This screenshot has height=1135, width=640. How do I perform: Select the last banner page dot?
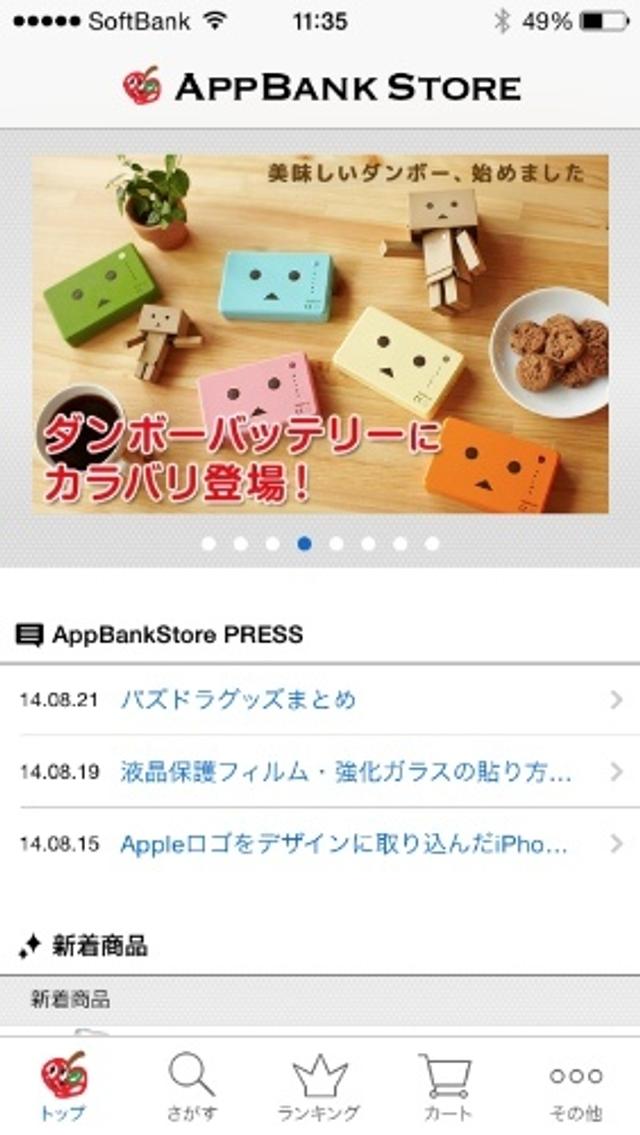pyautogui.click(x=432, y=544)
